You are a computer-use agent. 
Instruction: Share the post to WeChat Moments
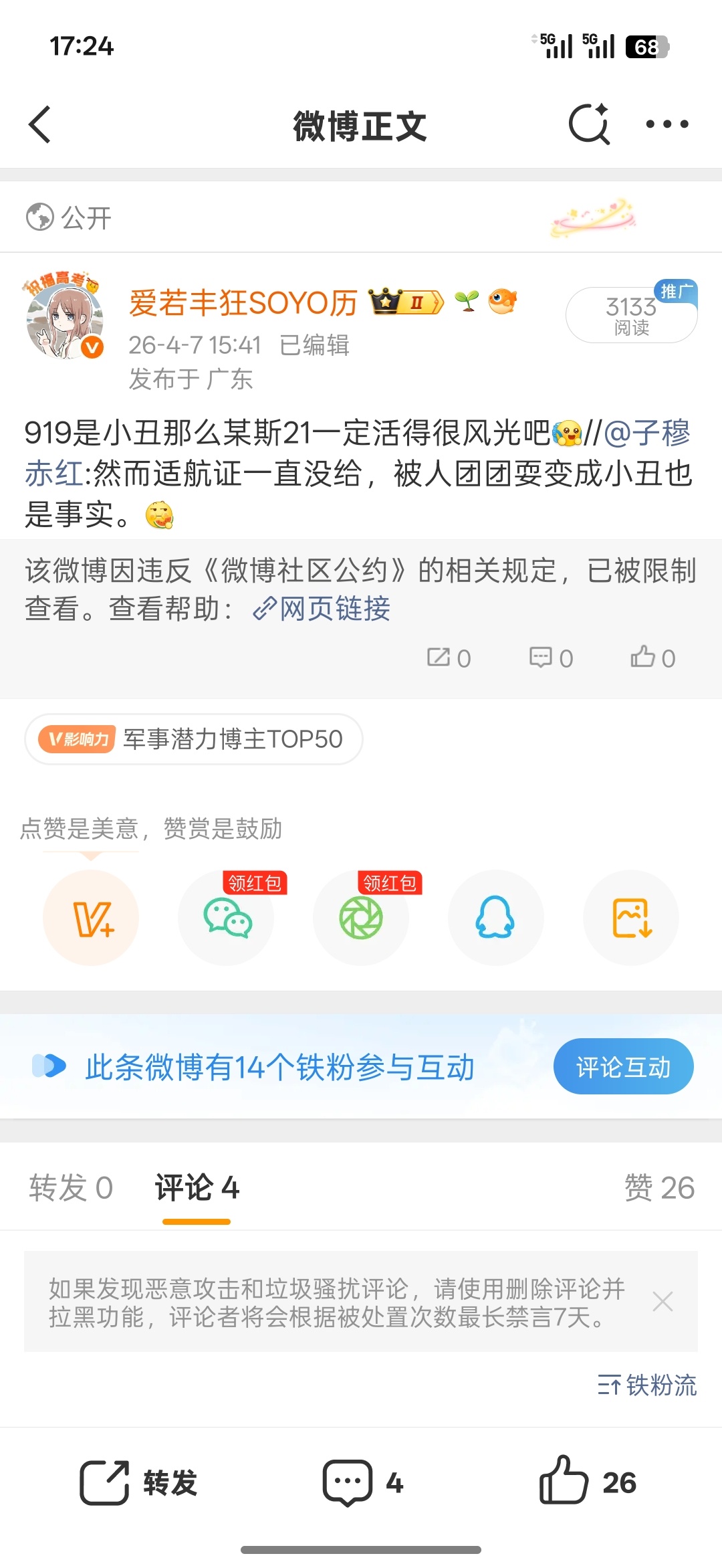[362, 918]
